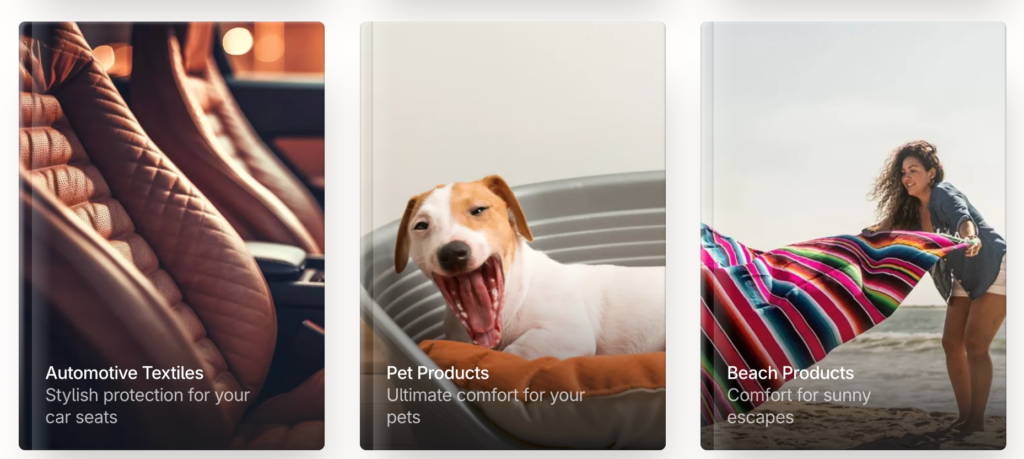Select the Beach Products category card
This screenshot has width=1024, height=459.
pyautogui.click(x=853, y=236)
